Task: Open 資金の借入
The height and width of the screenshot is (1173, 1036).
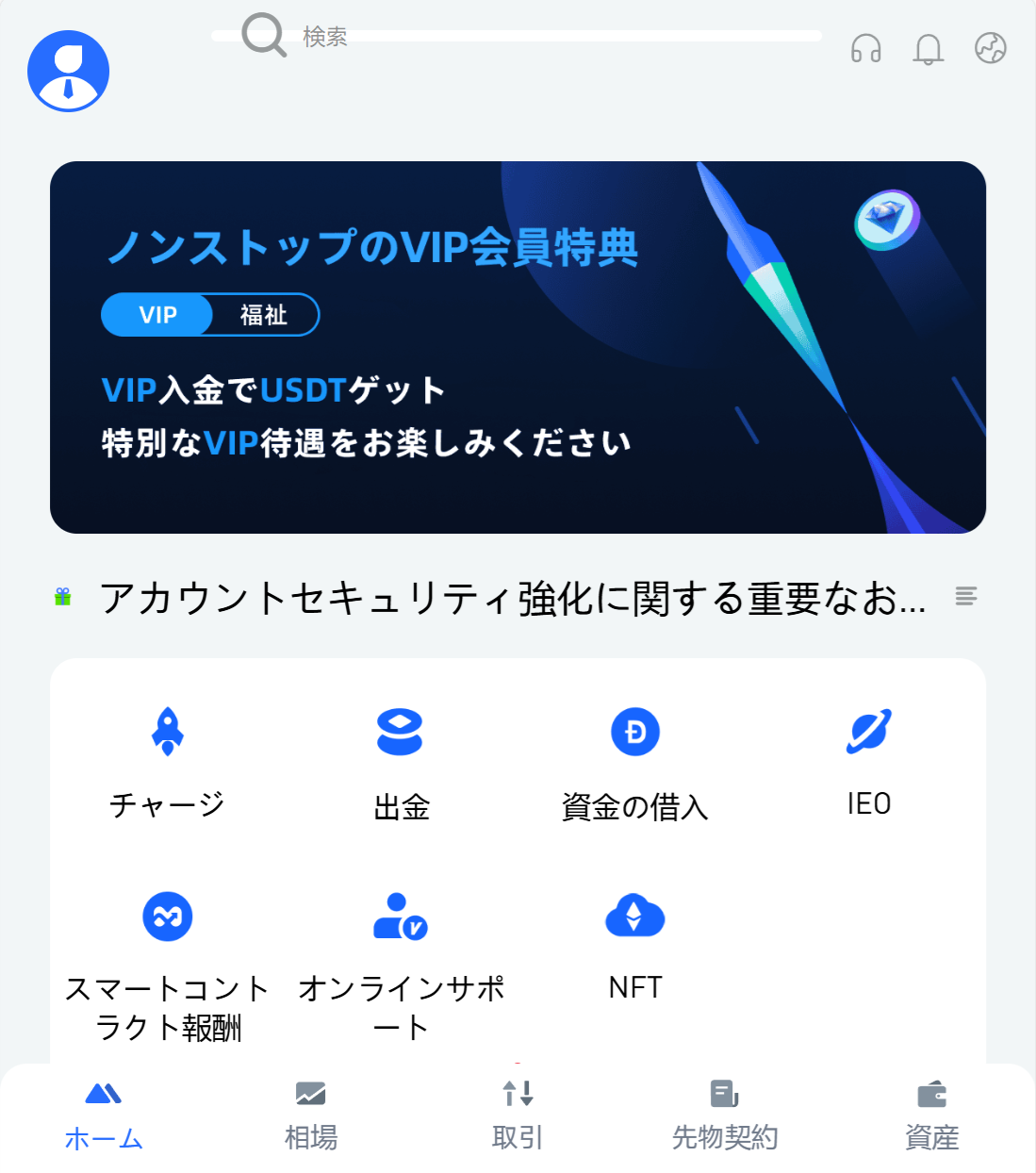Action: [x=634, y=760]
